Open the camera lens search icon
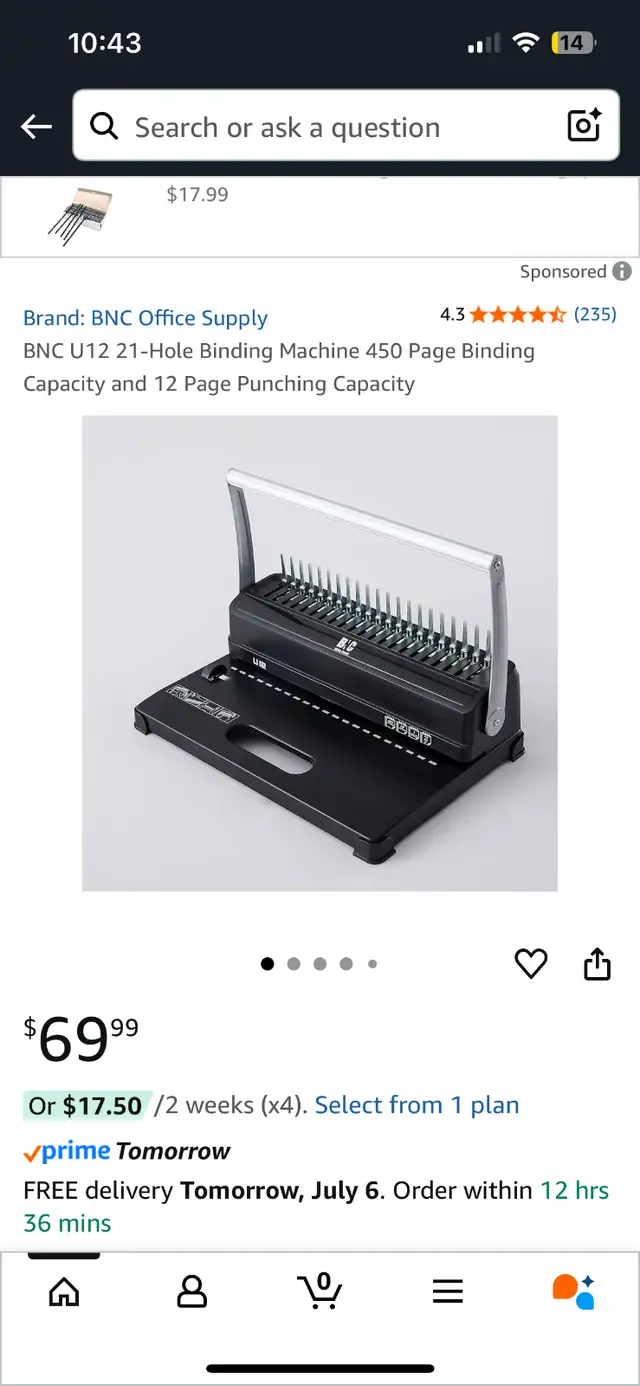This screenshot has height=1386, width=640. coord(584,126)
